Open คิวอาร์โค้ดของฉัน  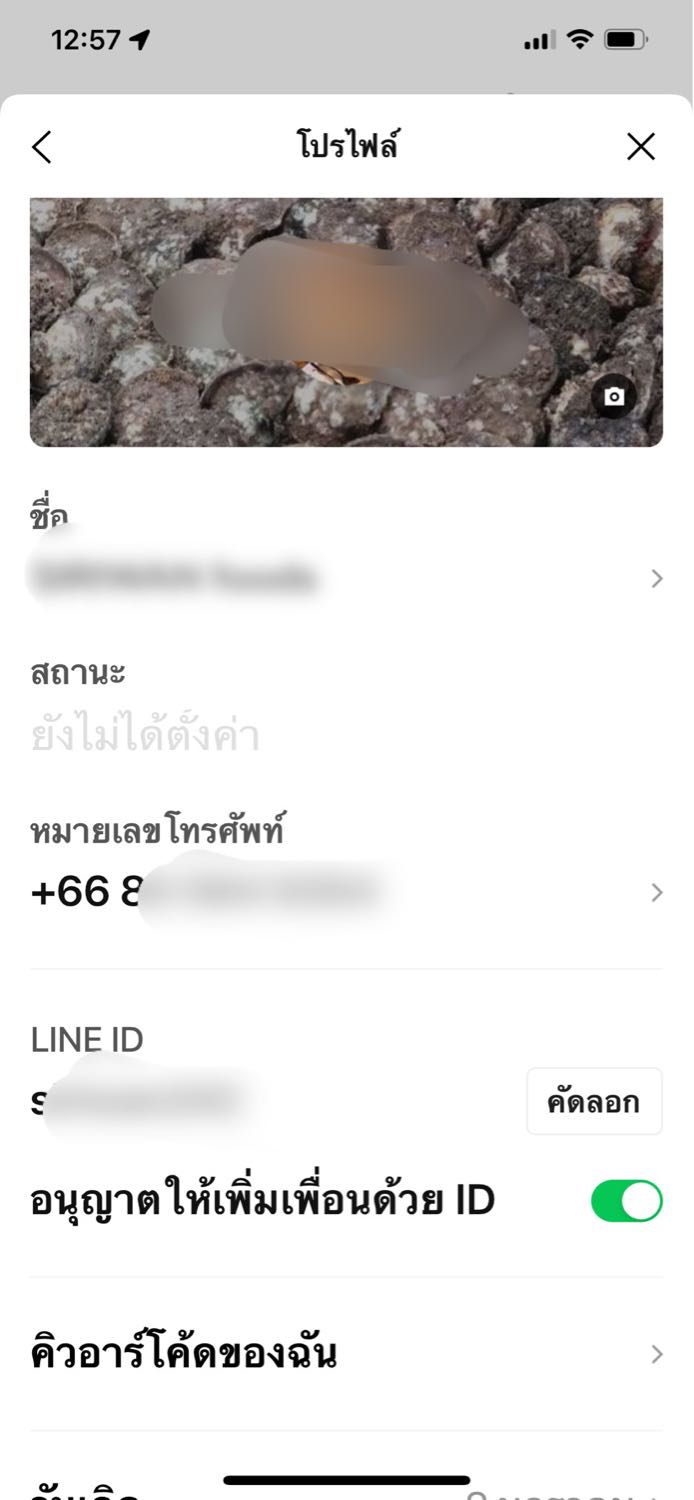click(x=347, y=1354)
